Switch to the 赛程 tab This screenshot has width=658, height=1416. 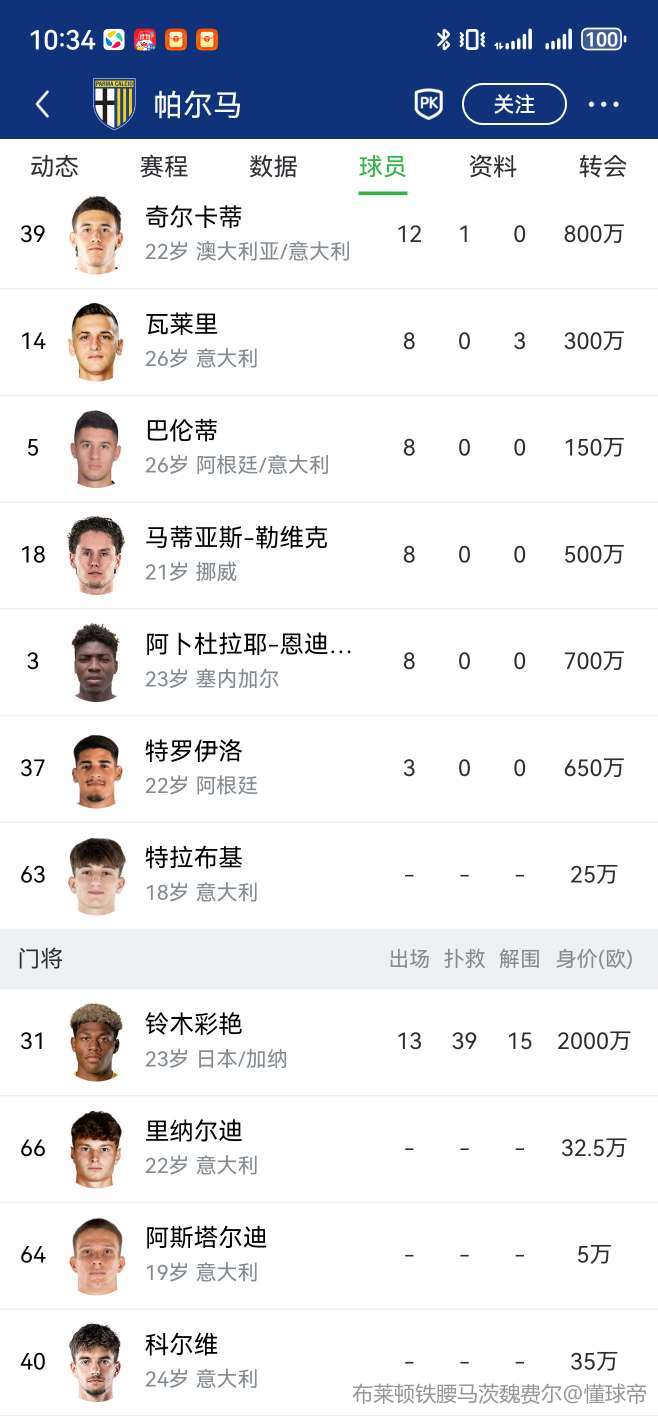(x=164, y=166)
